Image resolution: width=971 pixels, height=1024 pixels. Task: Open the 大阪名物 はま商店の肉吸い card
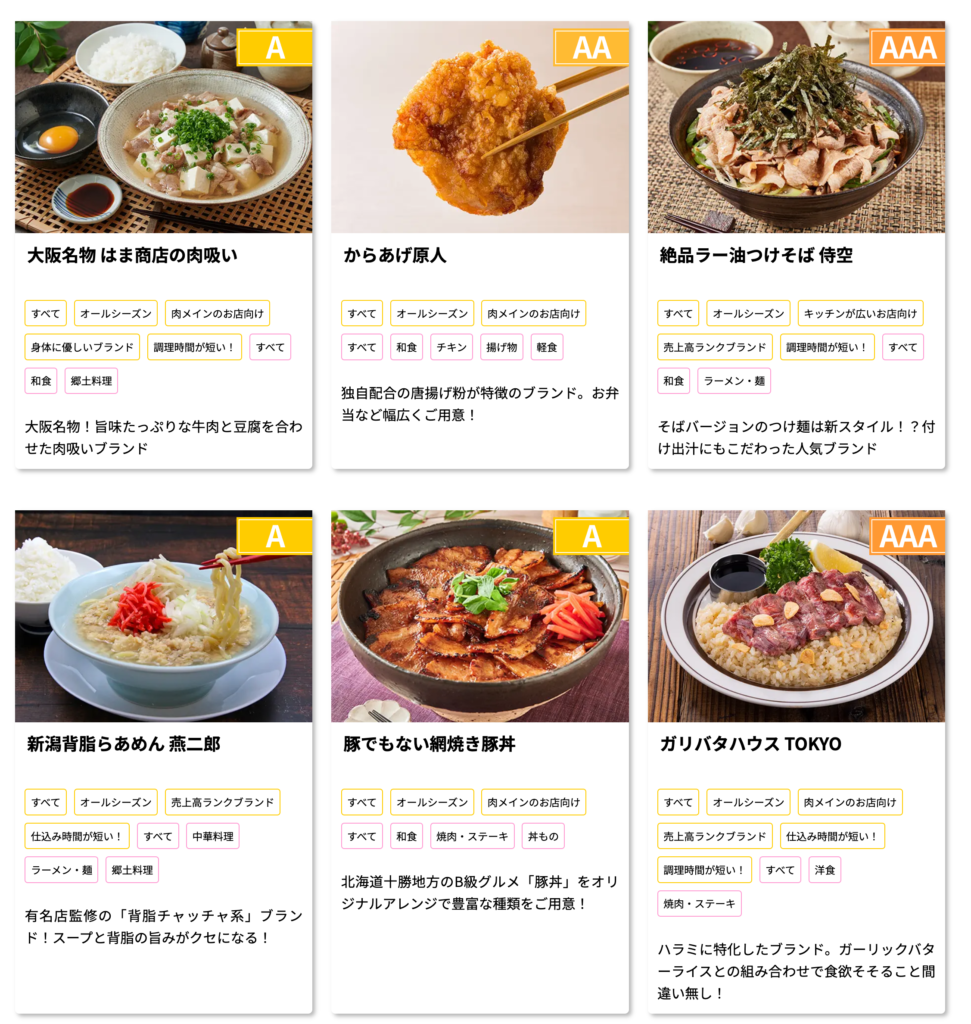click(x=132, y=255)
